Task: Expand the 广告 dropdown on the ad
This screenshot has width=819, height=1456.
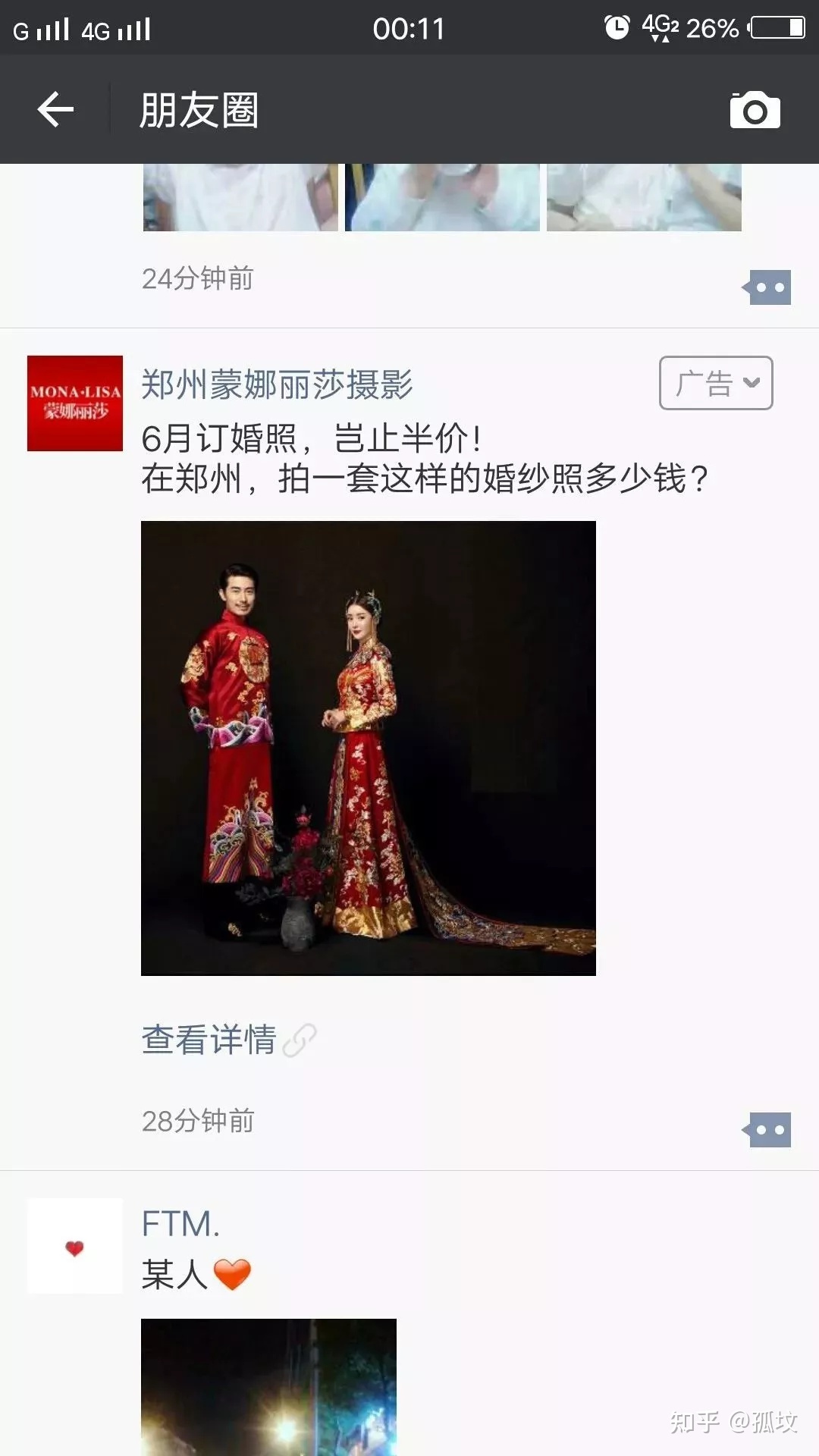Action: 716,383
